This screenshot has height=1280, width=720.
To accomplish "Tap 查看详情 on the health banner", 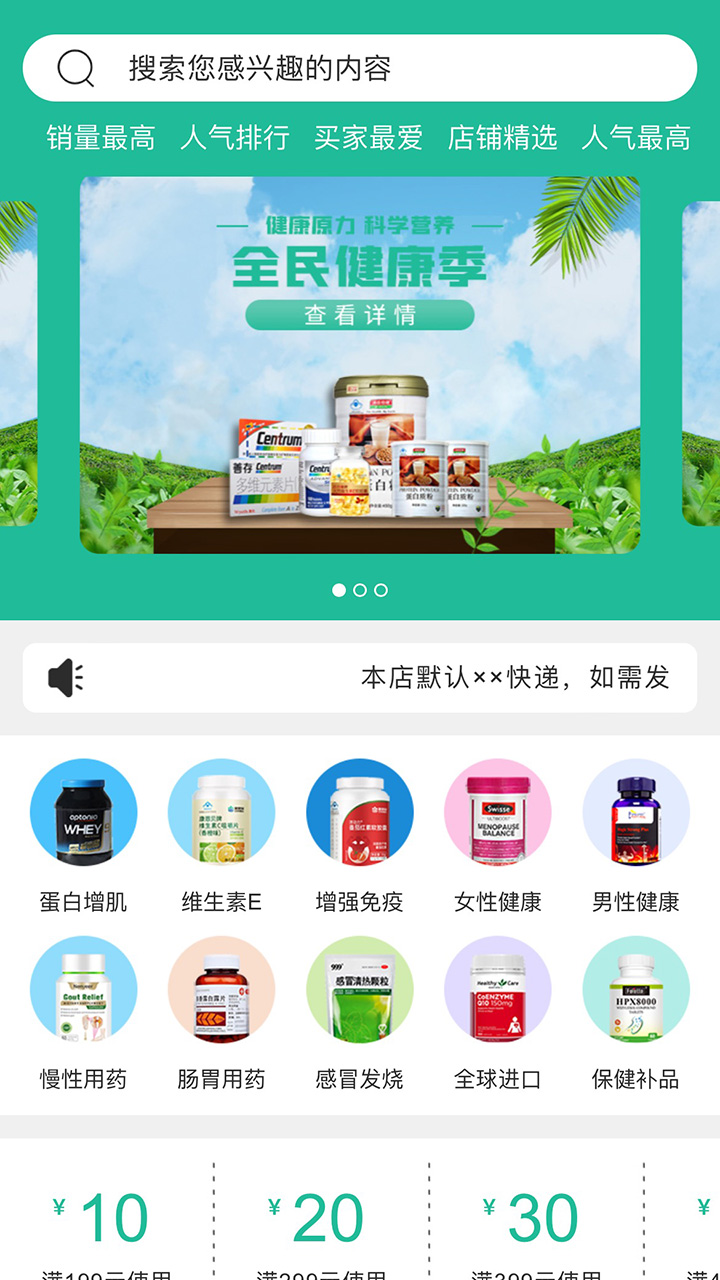I will 360,315.
